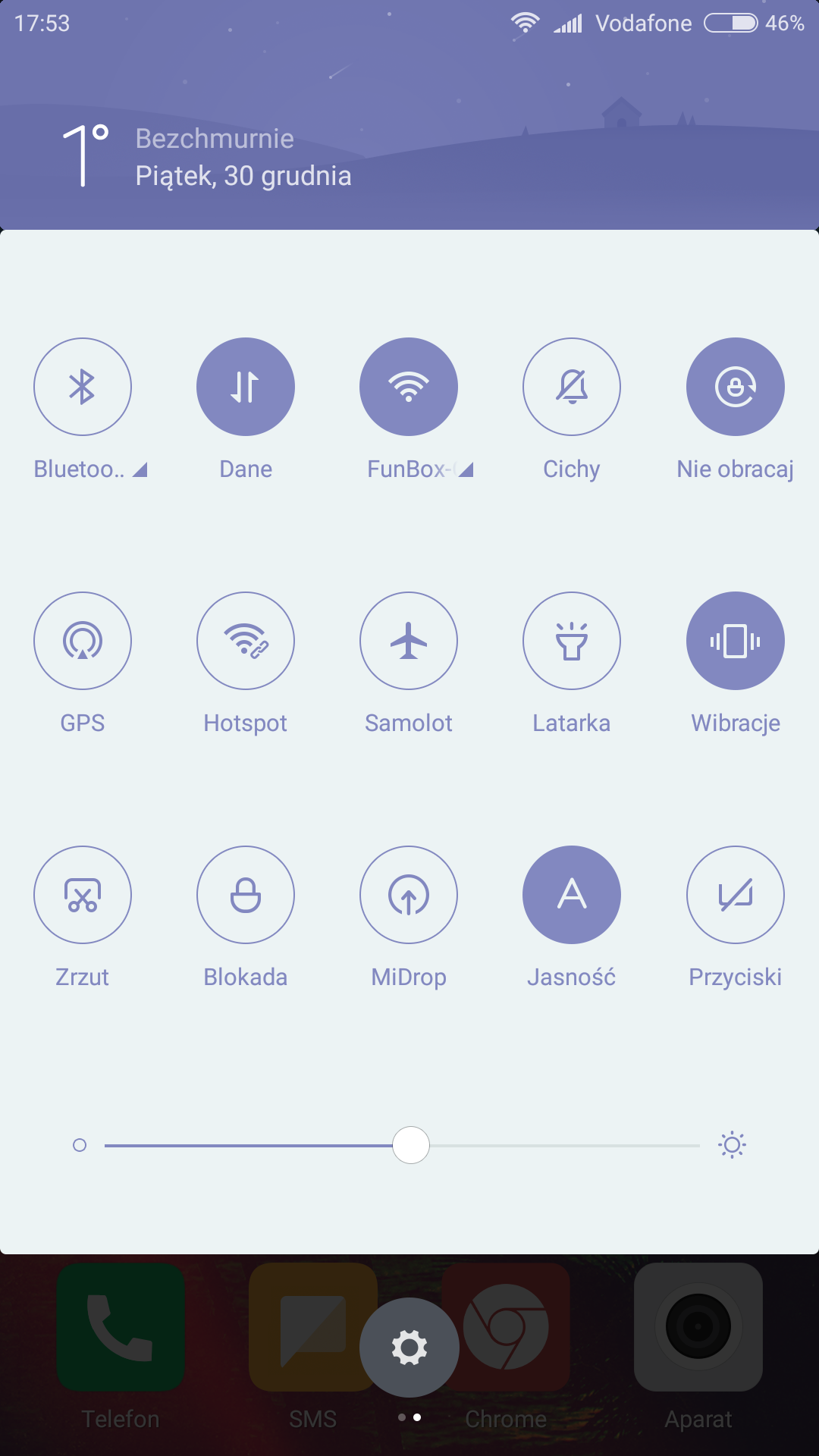The width and height of the screenshot is (819, 1456).
Task: Turn on the Bluetooth toggle
Action: (x=83, y=387)
